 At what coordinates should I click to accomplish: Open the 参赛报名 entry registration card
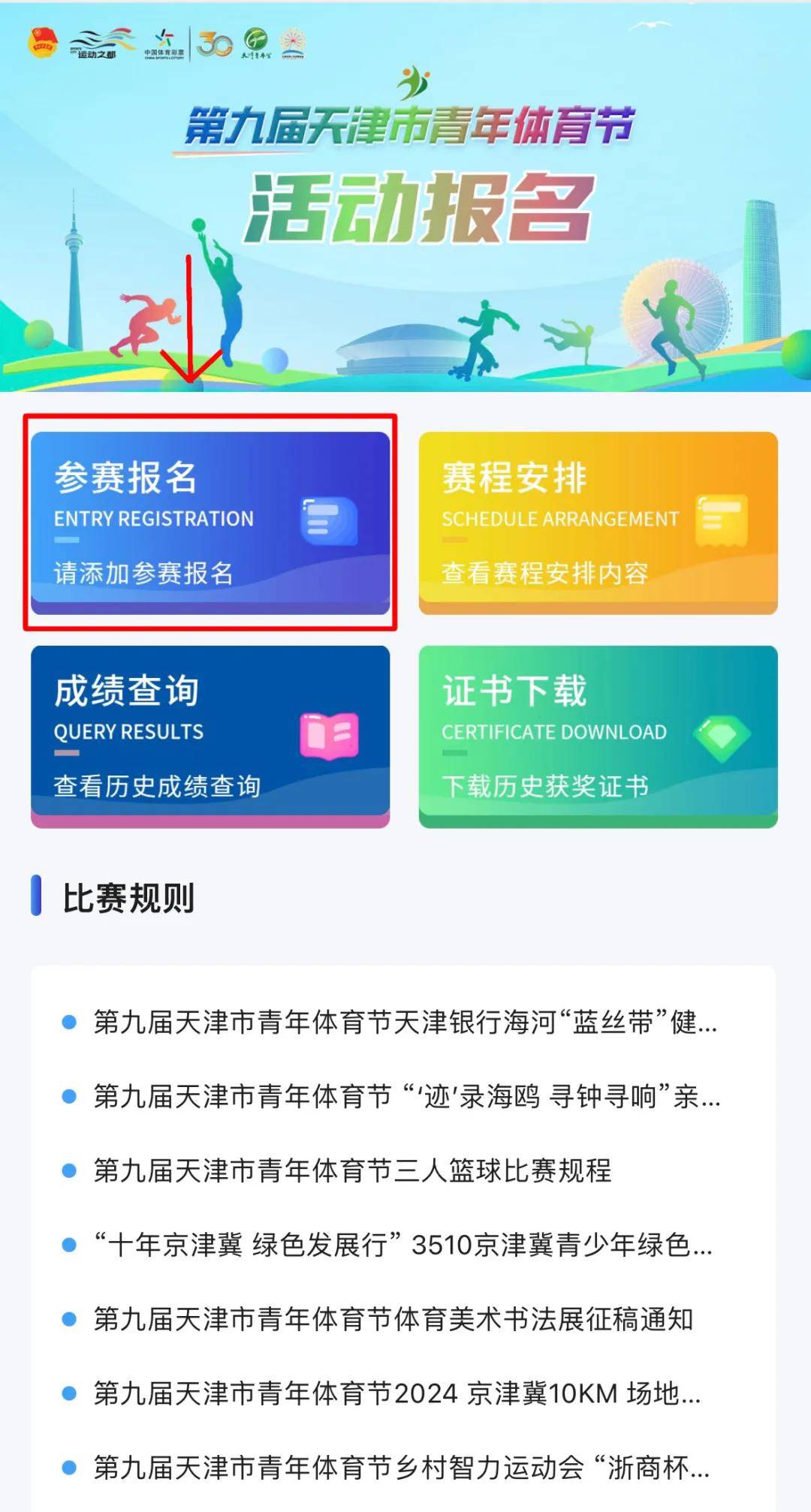(210, 523)
